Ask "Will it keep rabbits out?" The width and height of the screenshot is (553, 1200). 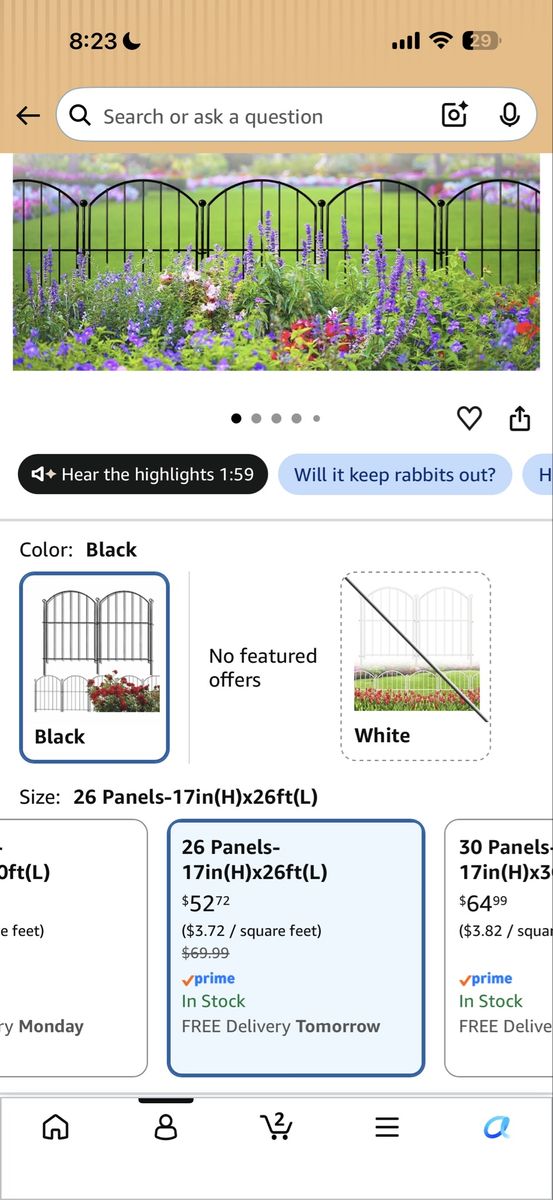pos(395,474)
